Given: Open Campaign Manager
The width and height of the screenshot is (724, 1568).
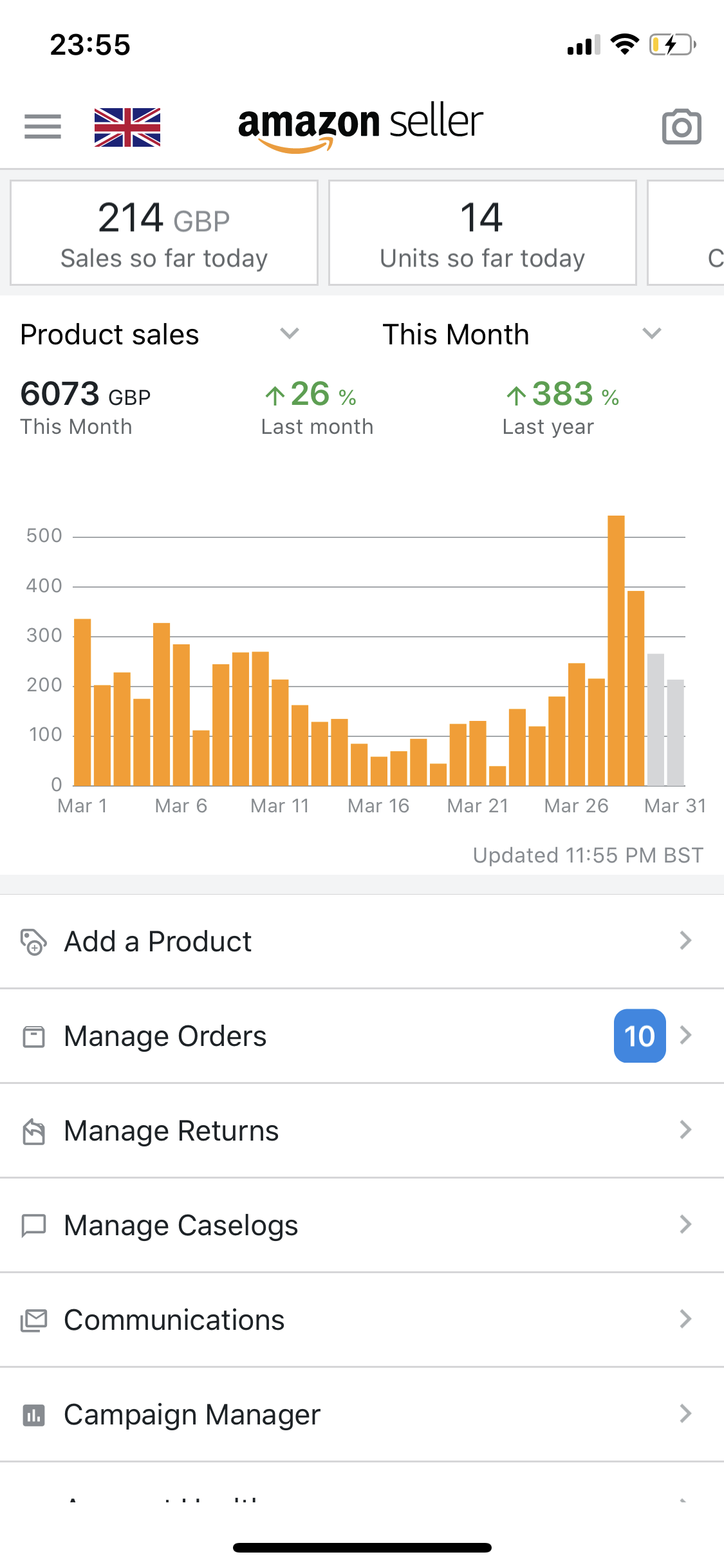Looking at the screenshot, I should (362, 1414).
